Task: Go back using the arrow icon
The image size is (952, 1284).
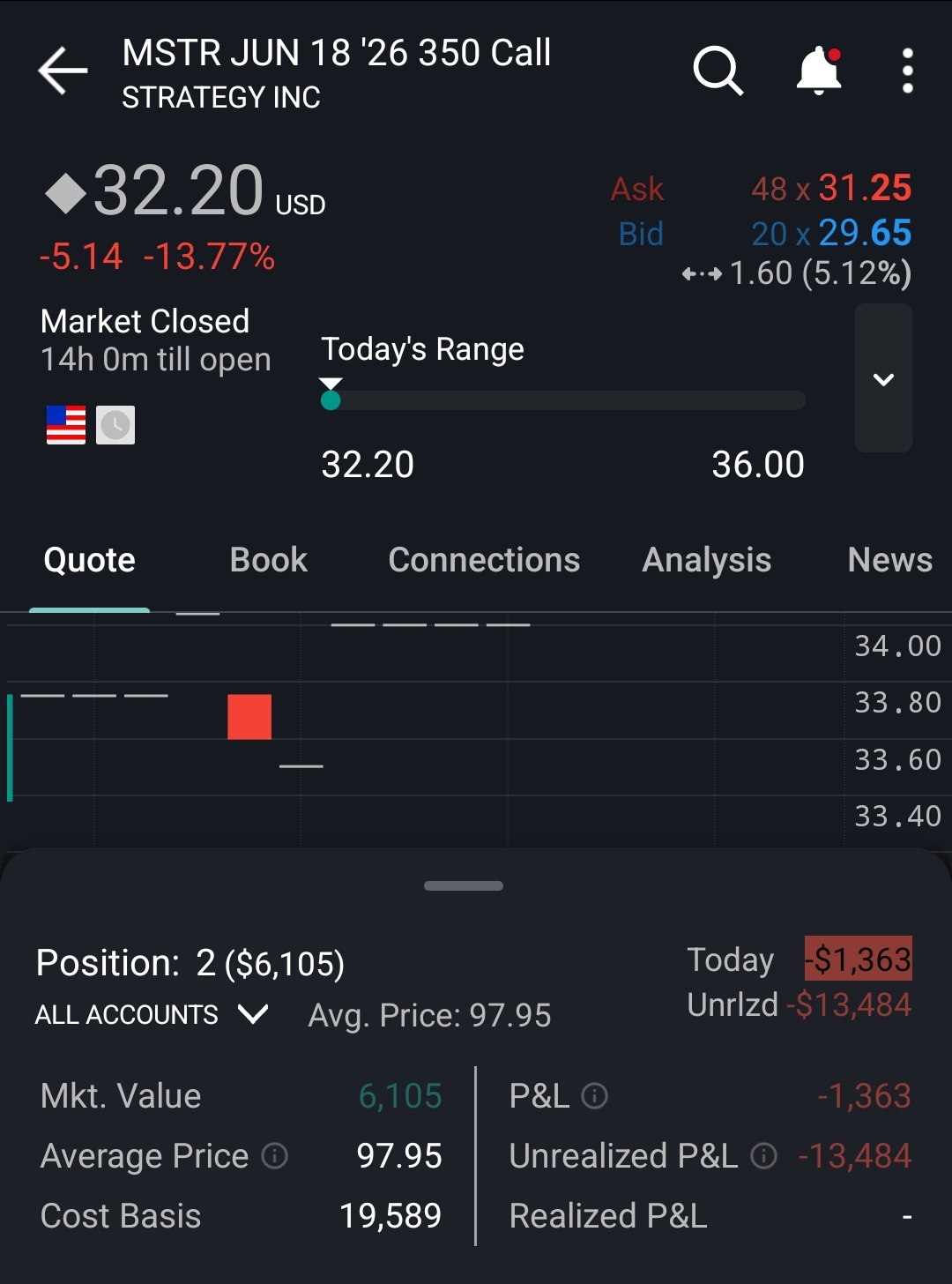Action: (x=63, y=71)
